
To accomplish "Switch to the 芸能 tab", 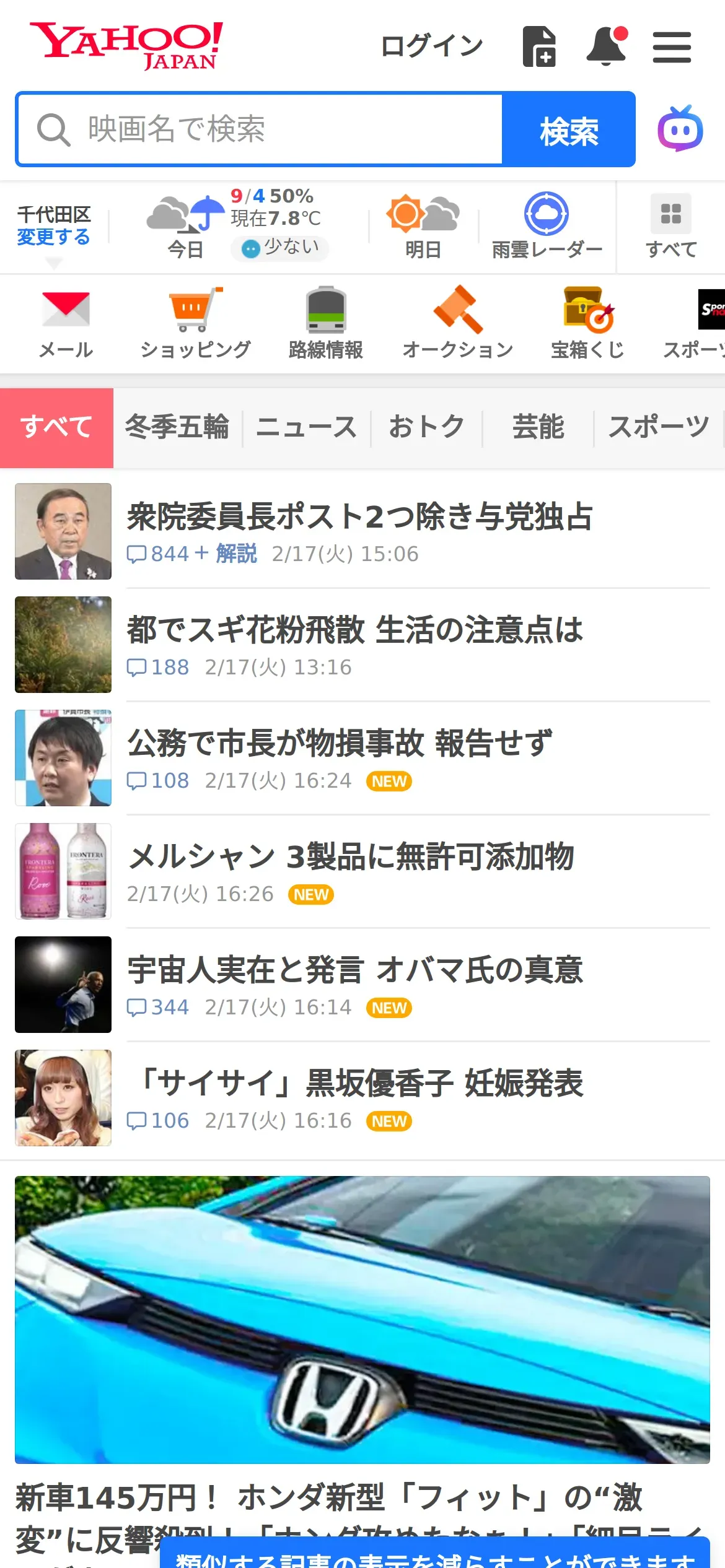I will [x=538, y=427].
